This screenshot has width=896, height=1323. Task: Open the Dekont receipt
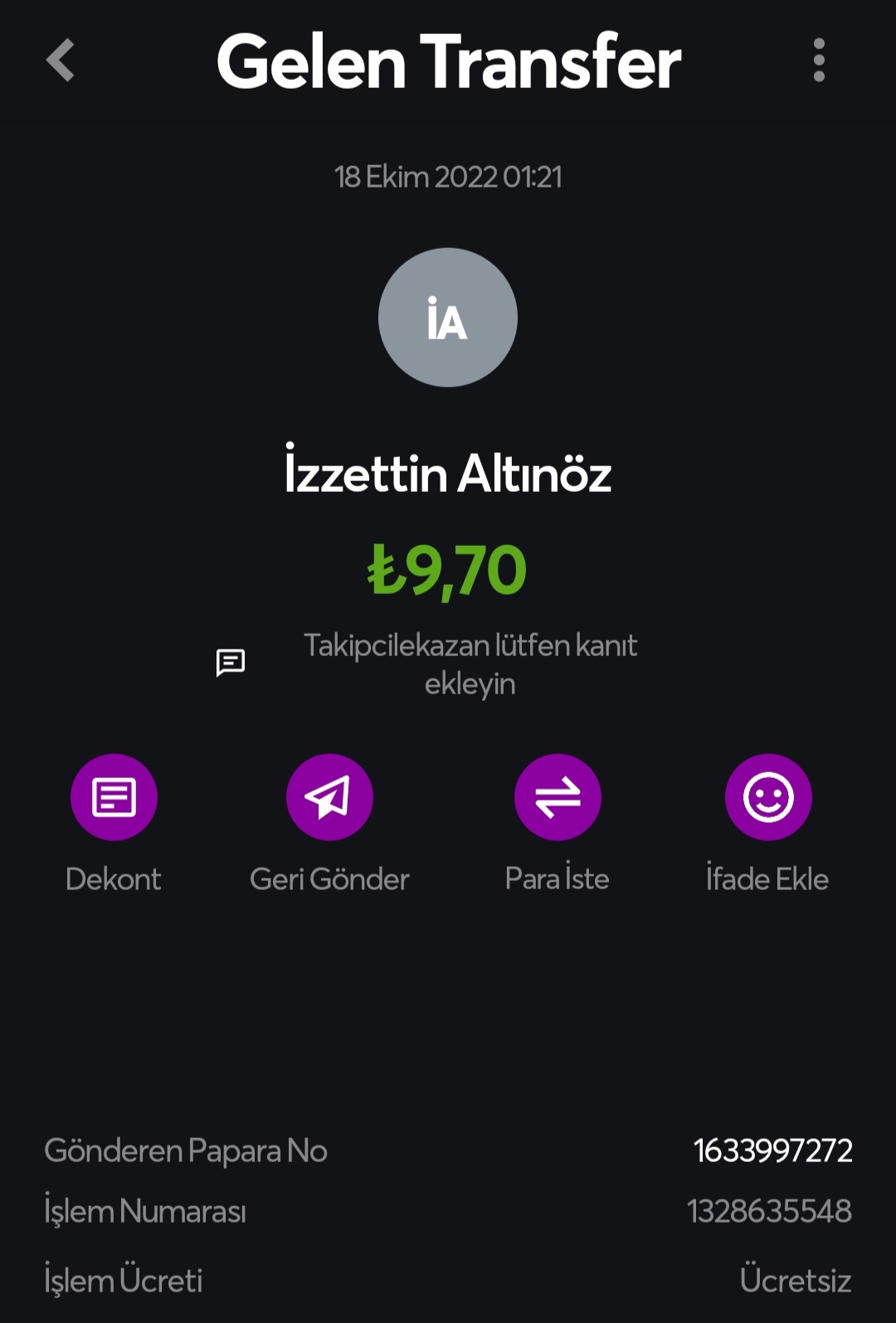click(114, 797)
